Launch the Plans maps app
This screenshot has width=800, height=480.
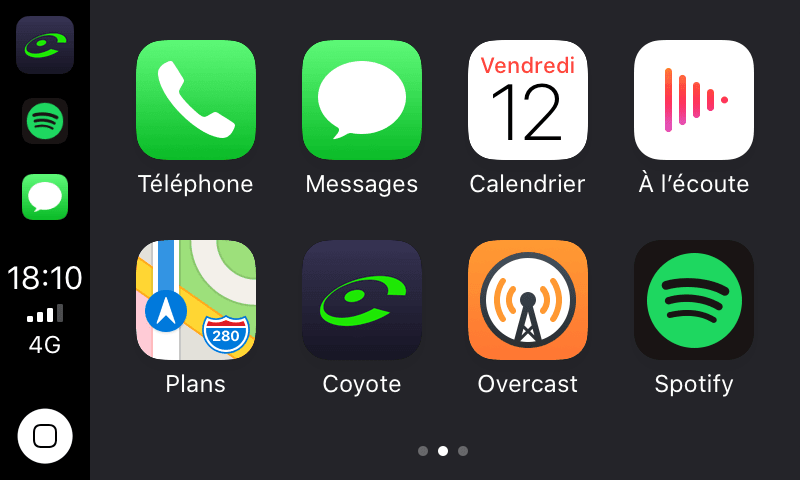[x=196, y=300]
